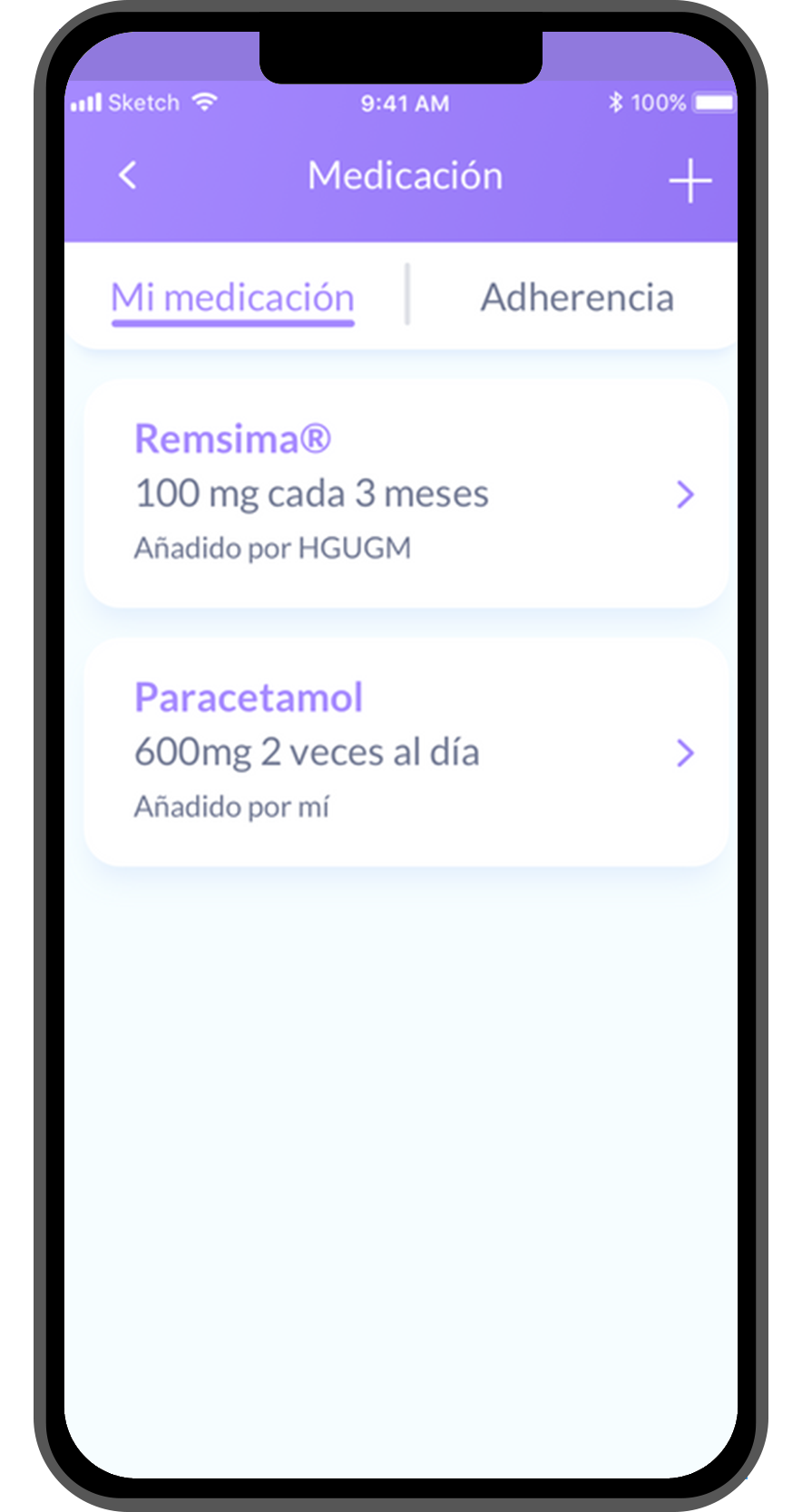Tap the text Añadido por mí
The height and width of the screenshot is (1512, 802).
coord(233,806)
